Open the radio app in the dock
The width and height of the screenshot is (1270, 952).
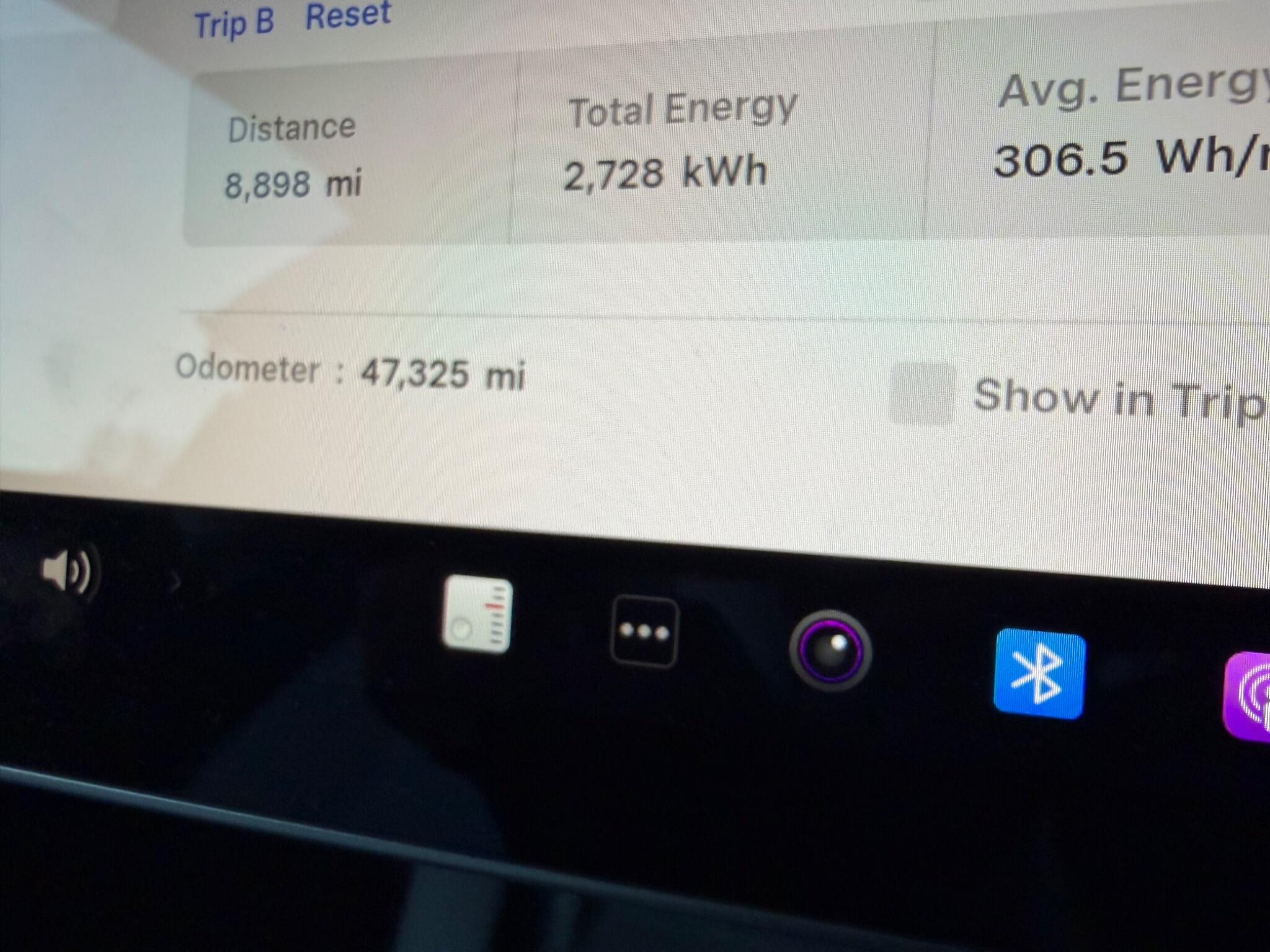[477, 614]
